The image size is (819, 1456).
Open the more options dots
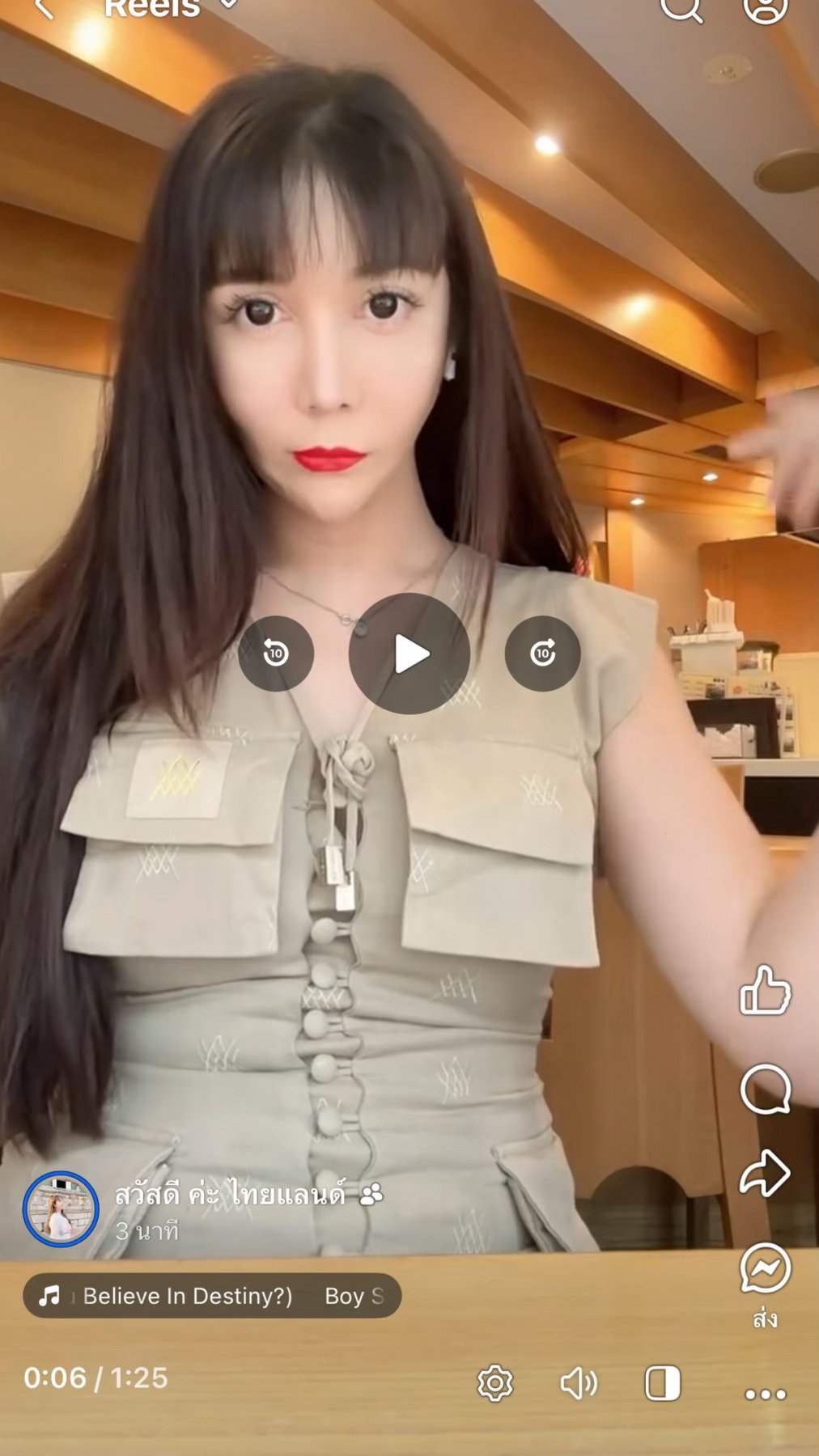pos(766,1394)
